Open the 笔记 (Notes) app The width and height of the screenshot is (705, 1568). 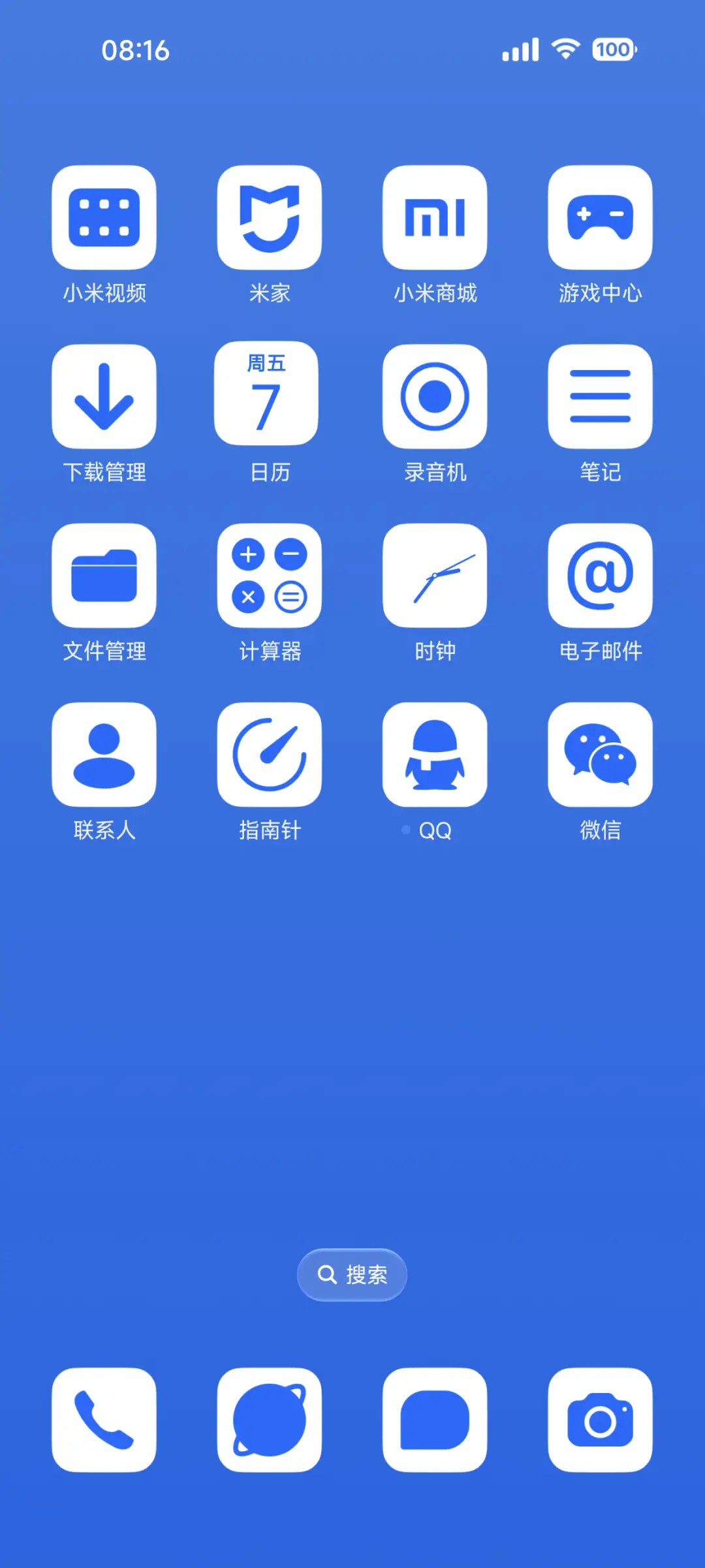click(601, 397)
